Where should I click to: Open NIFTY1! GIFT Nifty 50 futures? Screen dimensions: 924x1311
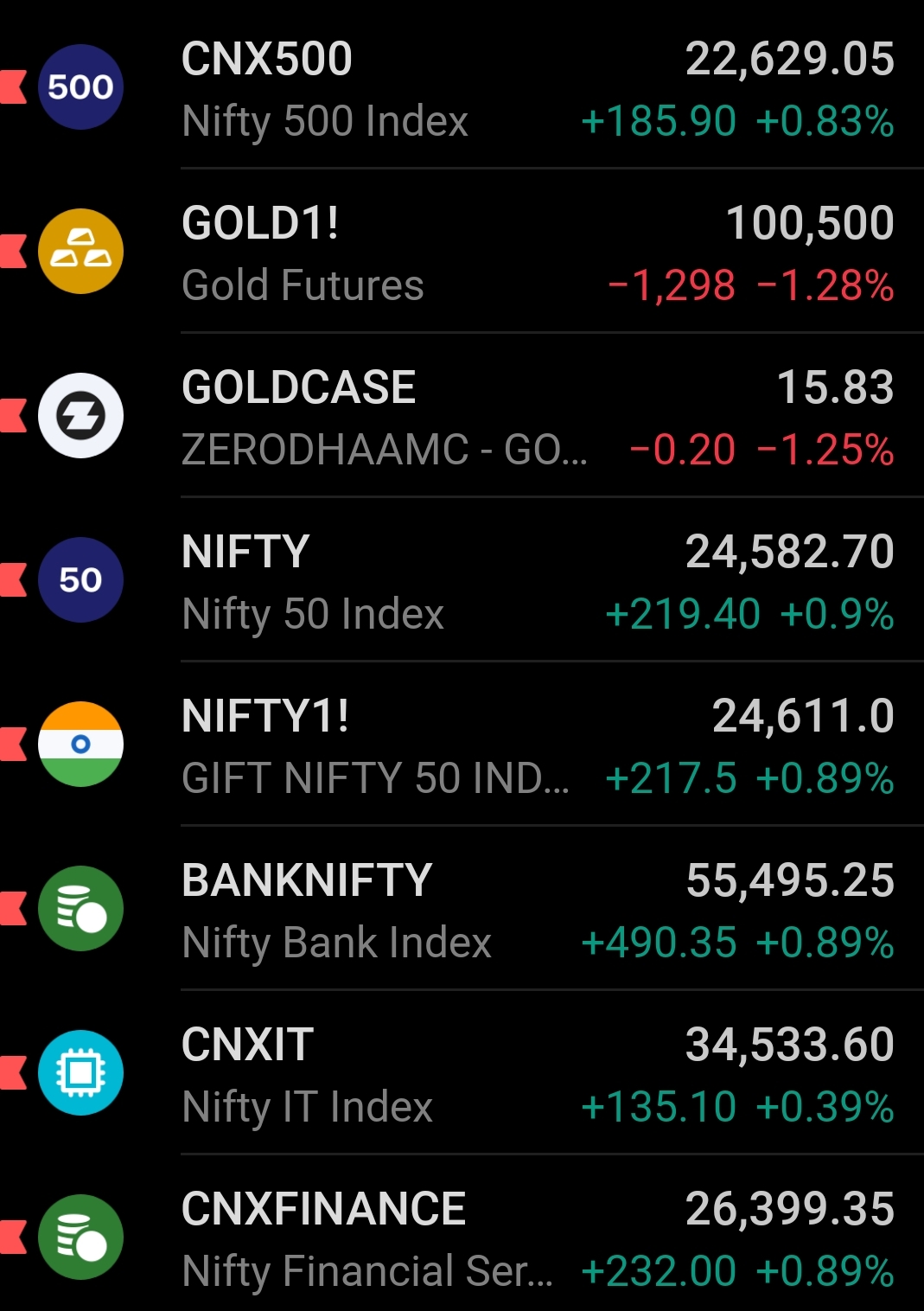pyautogui.click(x=462, y=745)
